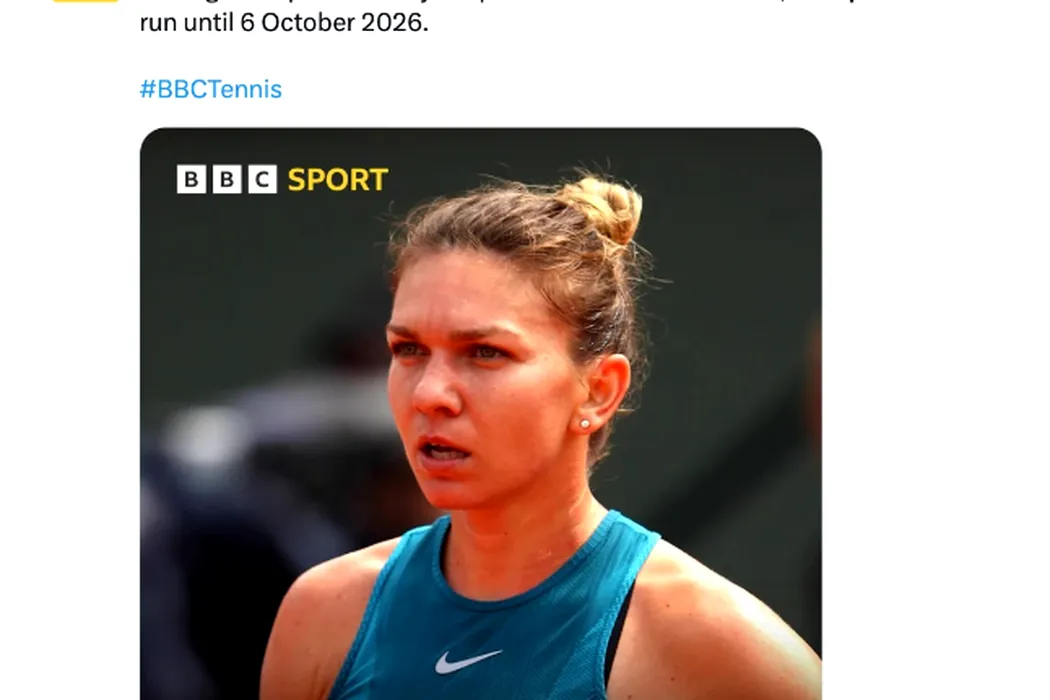Open the #BBCTennis hashtag link

211,89
